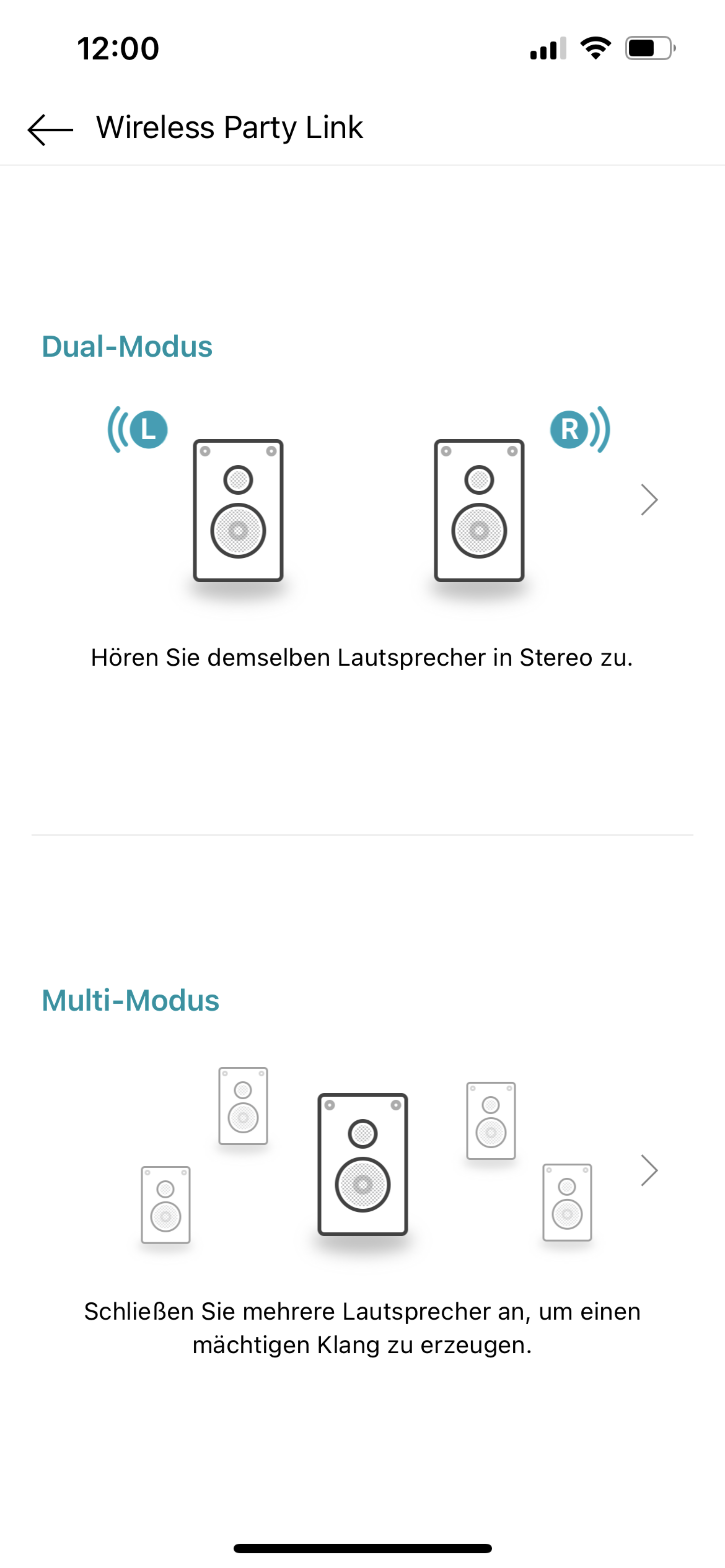
Task: Open the Dual-Modus stereo option
Action: point(649,500)
